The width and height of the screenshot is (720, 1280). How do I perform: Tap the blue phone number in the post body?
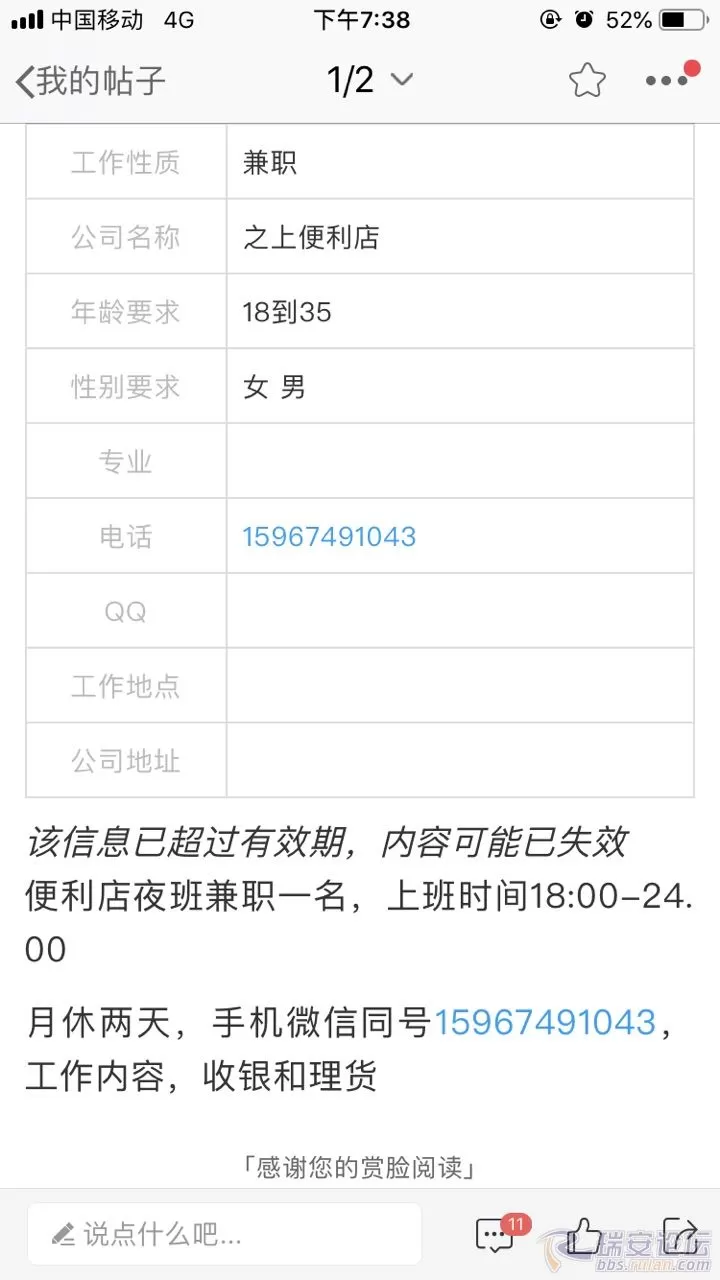(544, 1022)
